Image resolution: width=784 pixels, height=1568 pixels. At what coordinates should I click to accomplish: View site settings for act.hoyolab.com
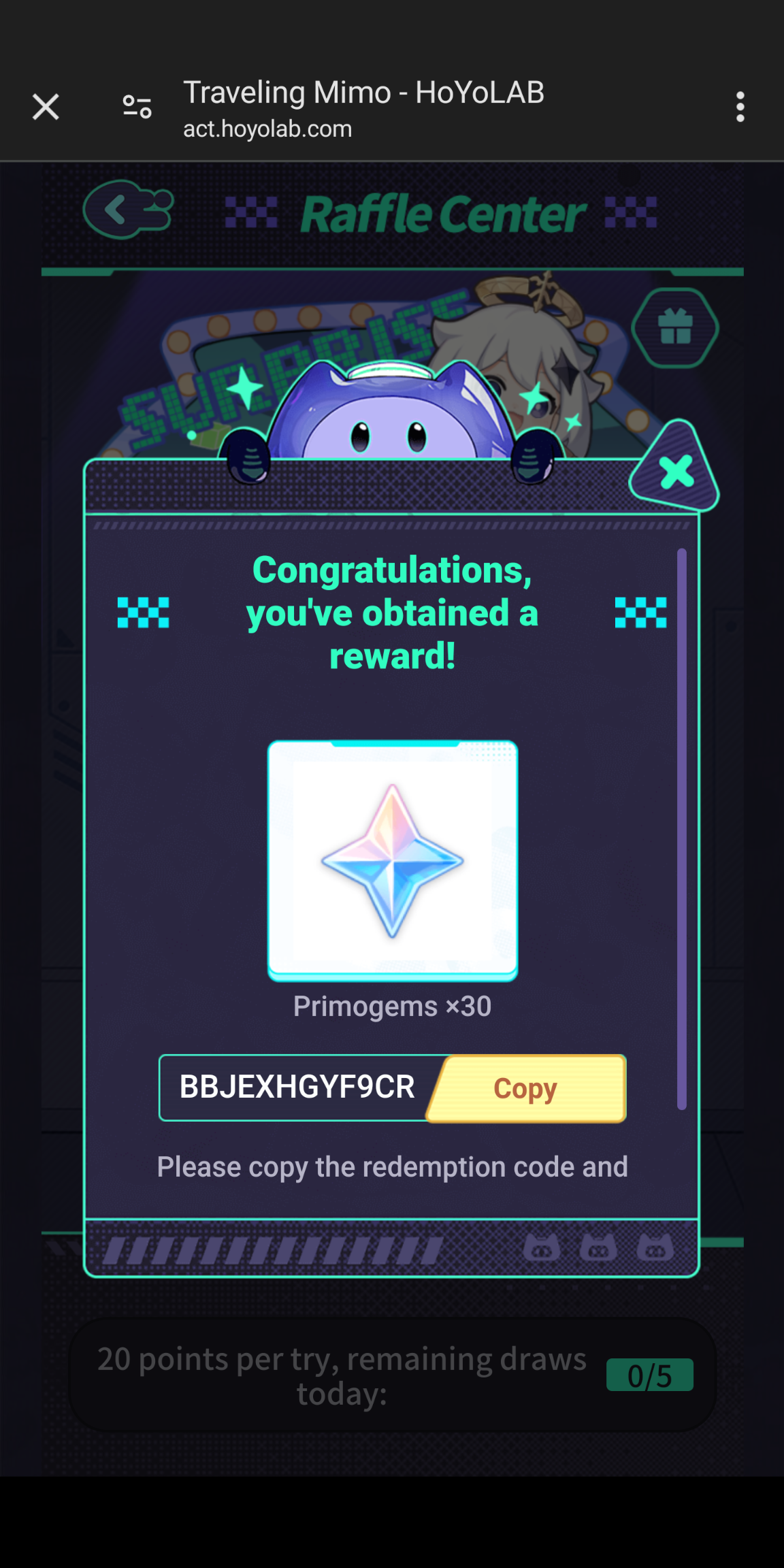click(x=137, y=107)
